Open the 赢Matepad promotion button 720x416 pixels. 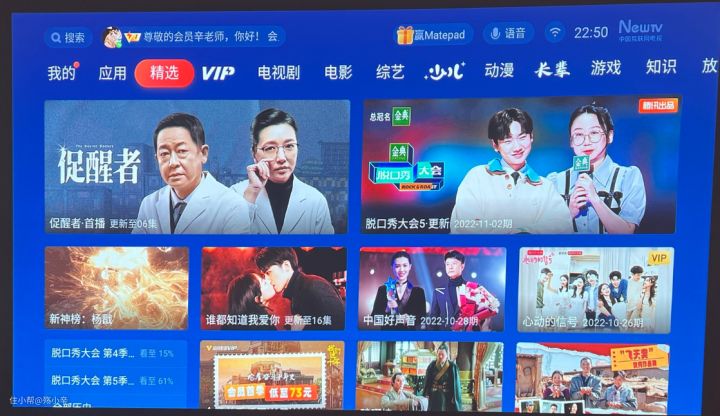[x=431, y=35]
